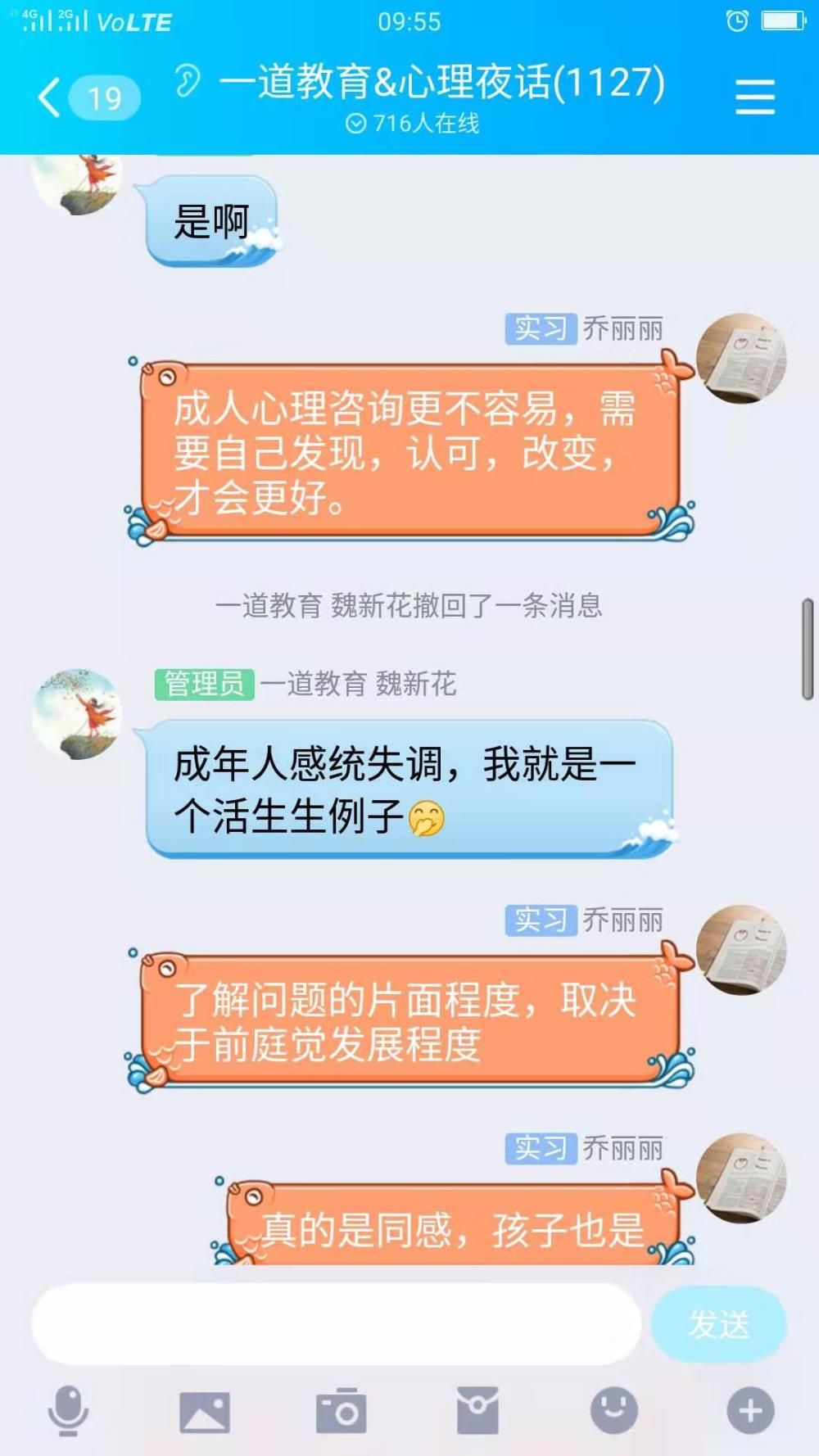Image resolution: width=819 pixels, height=1456 pixels.
Task: Tap the 发送 send button
Action: 718,1323
